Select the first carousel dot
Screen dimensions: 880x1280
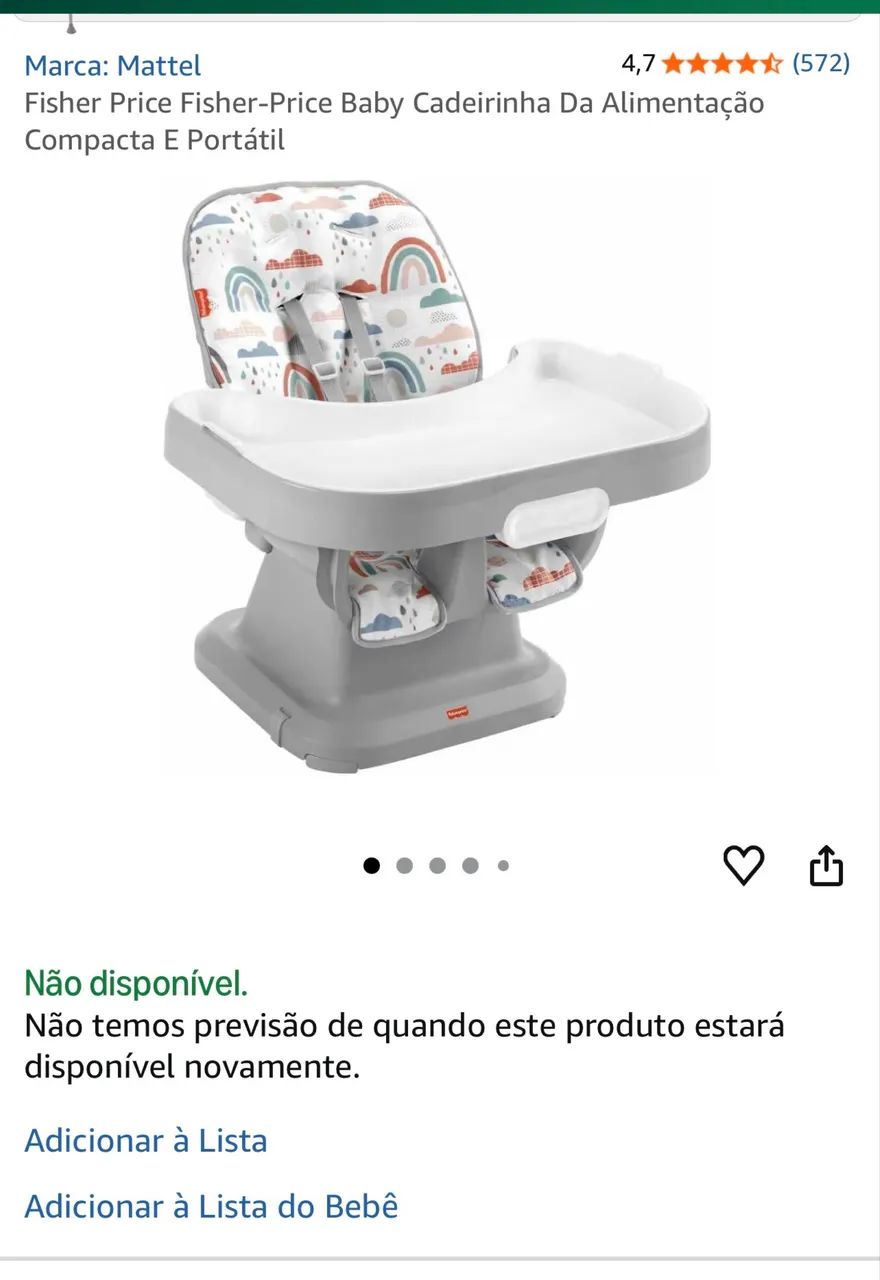(x=372, y=865)
